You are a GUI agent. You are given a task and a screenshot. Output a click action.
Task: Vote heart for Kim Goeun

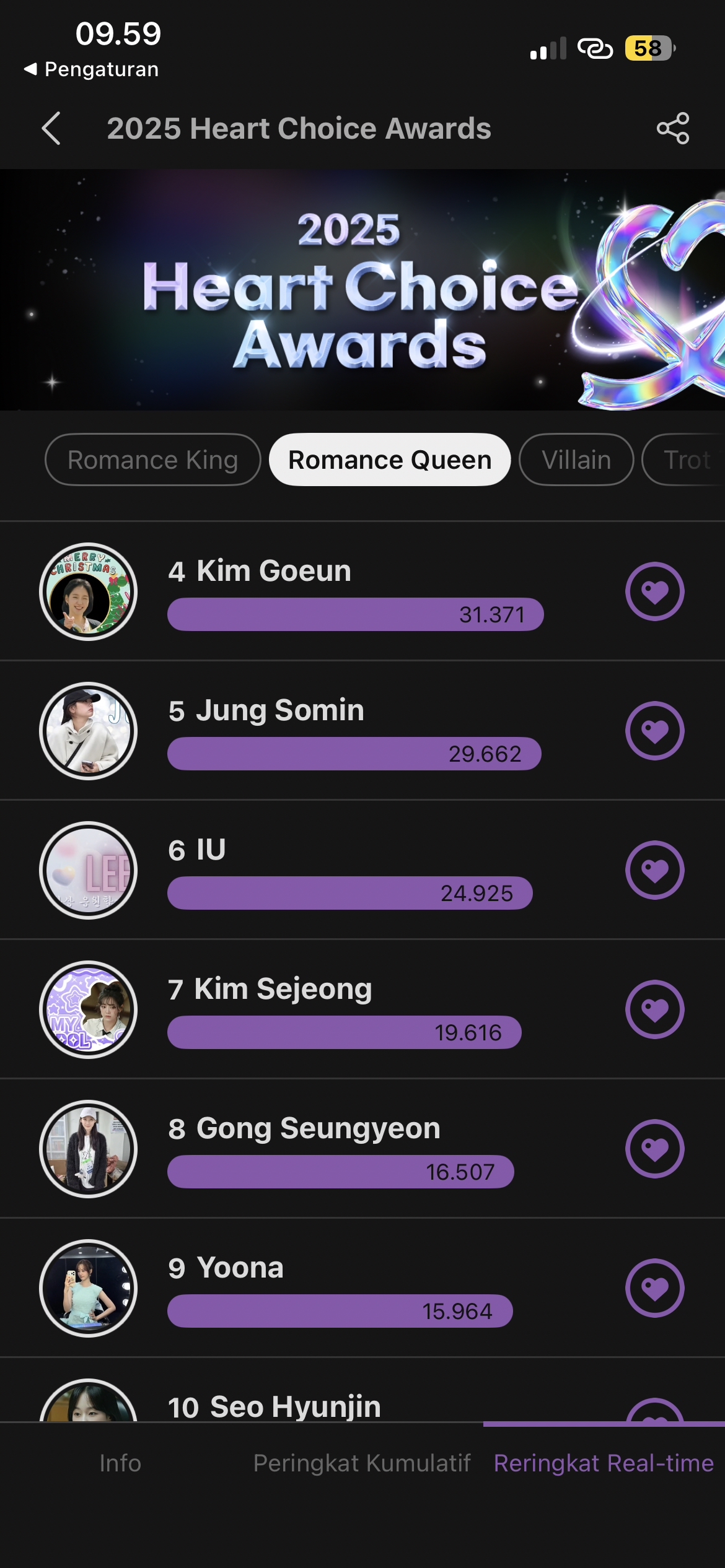pos(654,591)
